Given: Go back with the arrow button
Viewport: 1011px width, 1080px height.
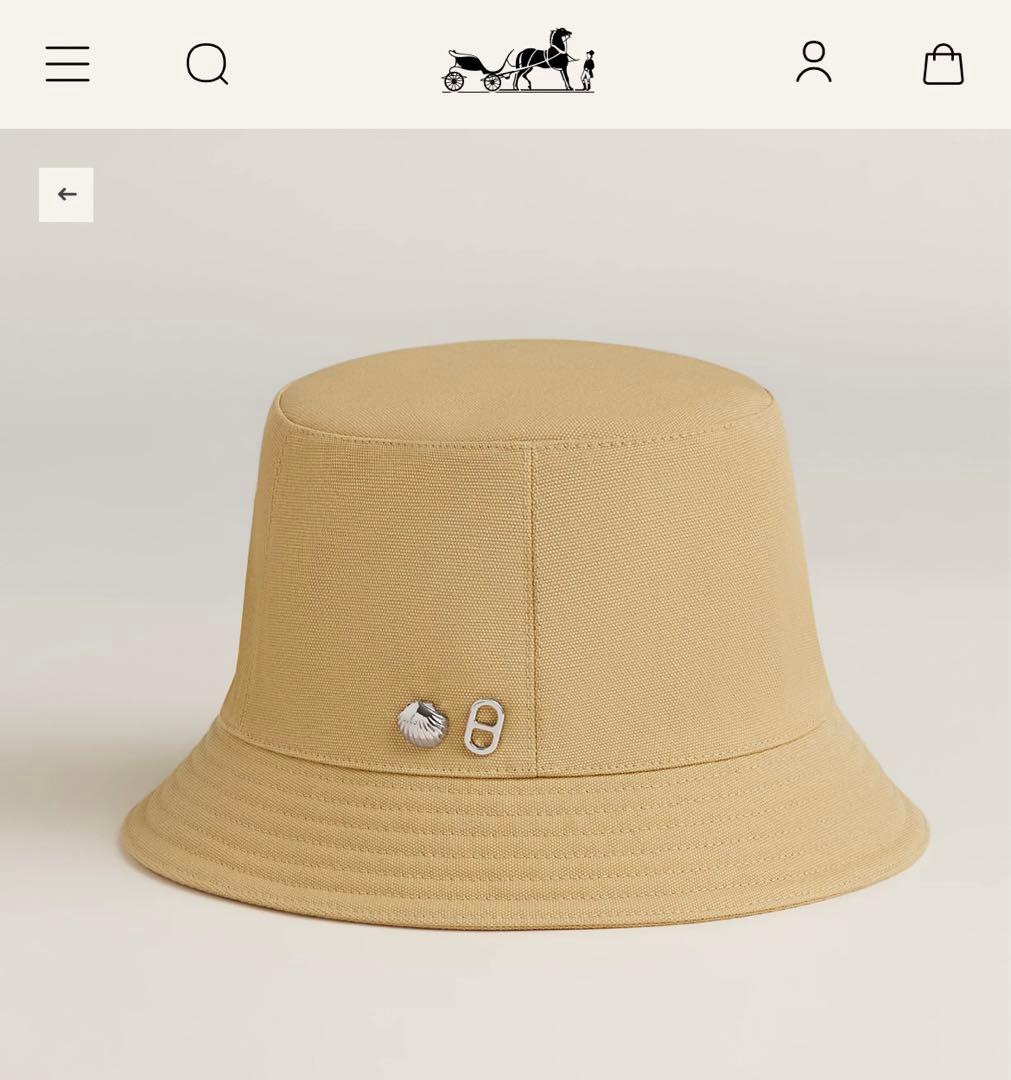Looking at the screenshot, I should (x=66, y=194).
